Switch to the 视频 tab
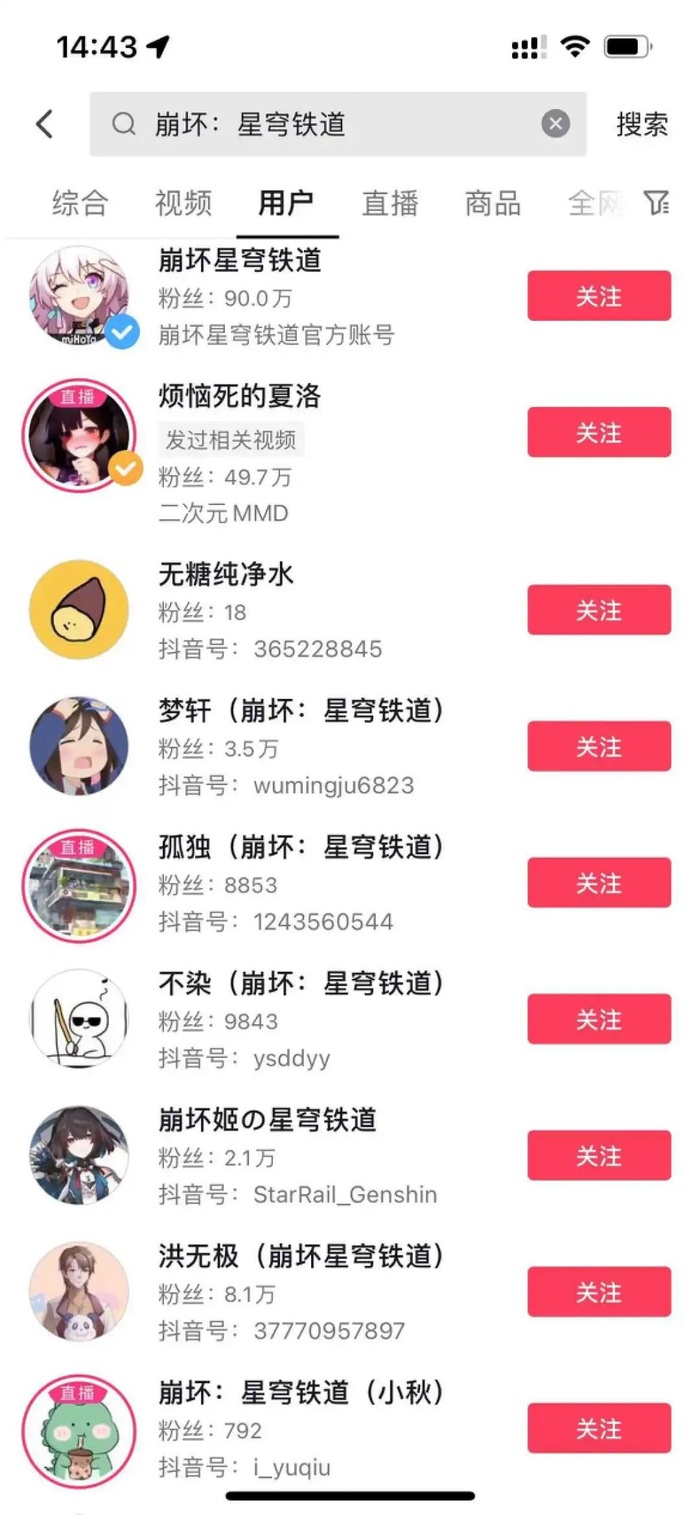Viewport: 700px width, 1515px height. [x=183, y=203]
